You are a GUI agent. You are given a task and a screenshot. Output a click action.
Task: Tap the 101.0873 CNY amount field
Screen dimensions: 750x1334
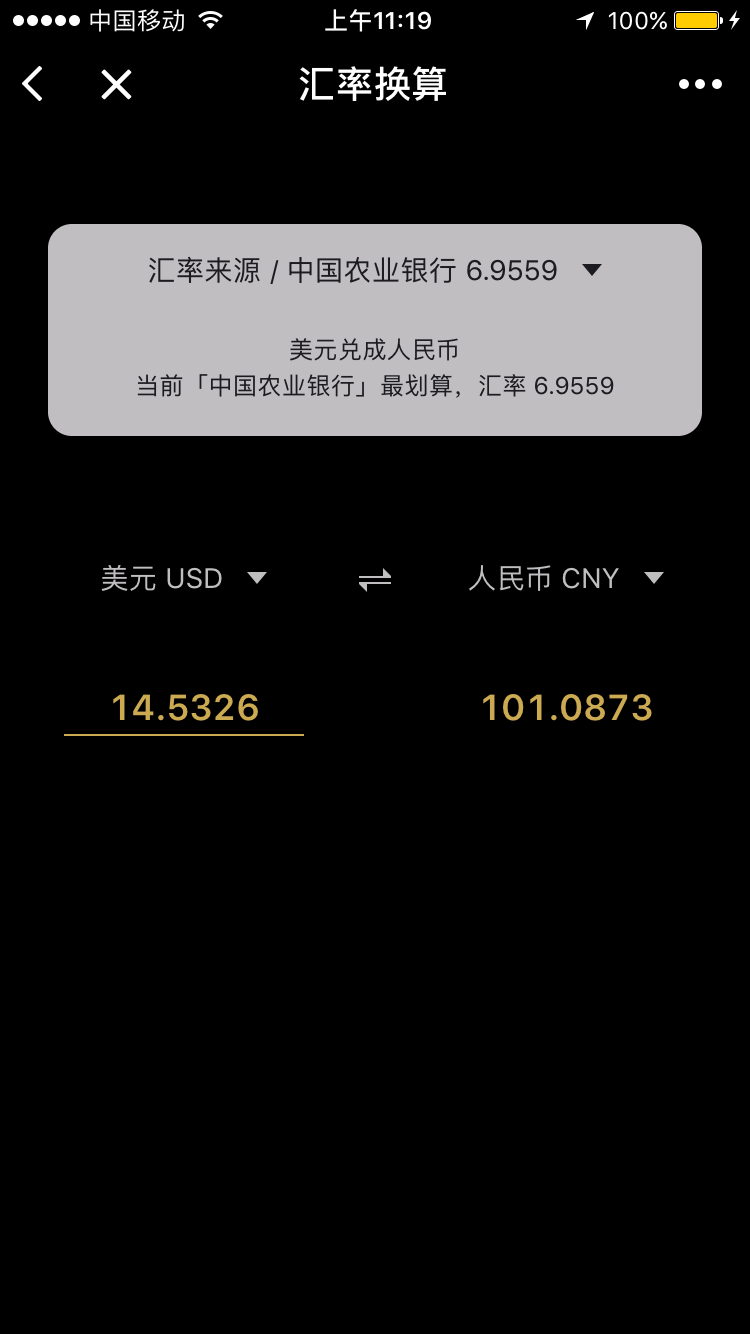click(566, 708)
